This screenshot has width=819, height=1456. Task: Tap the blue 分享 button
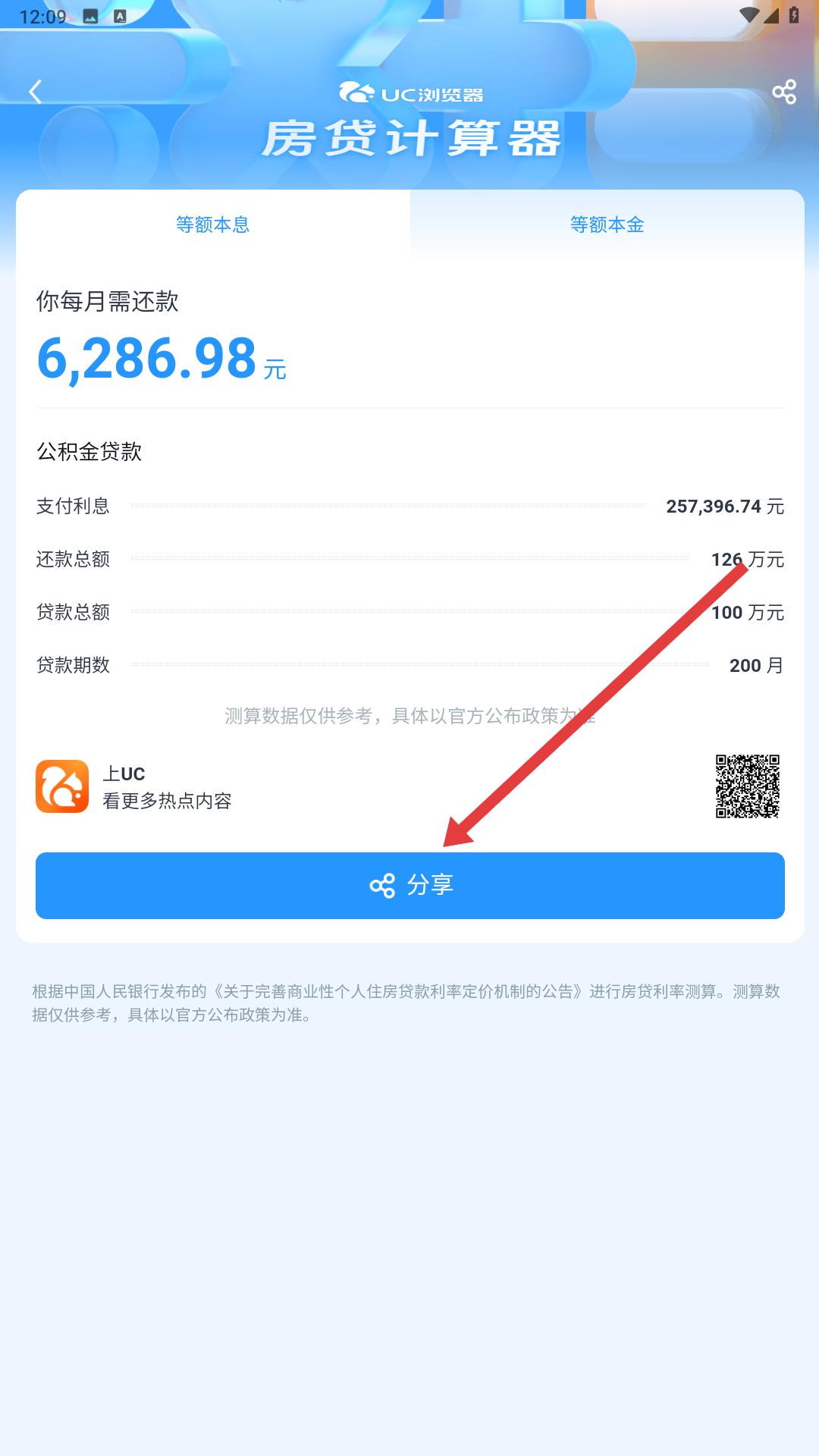pyautogui.click(x=409, y=885)
